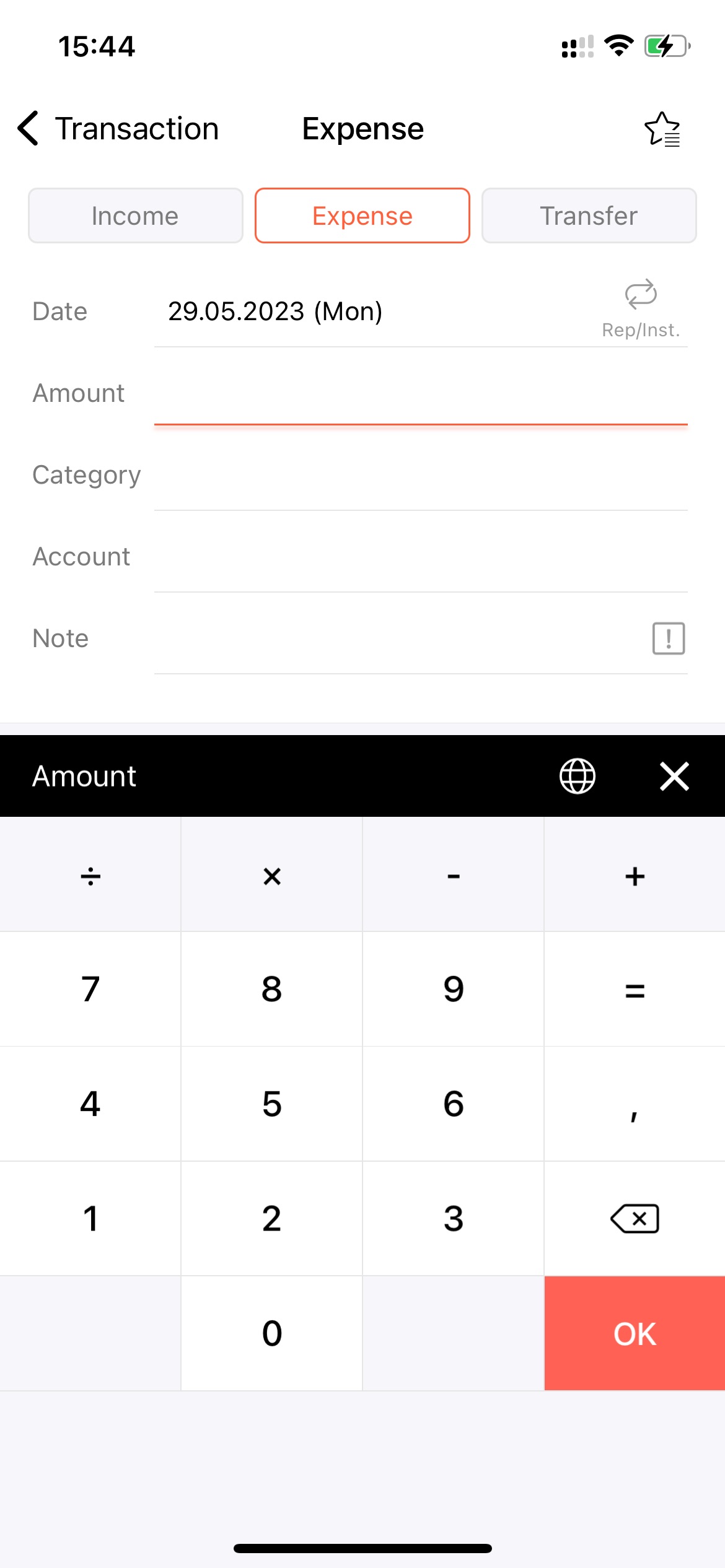Delete last digit with backspace
The image size is (725, 1568).
tap(635, 1218)
